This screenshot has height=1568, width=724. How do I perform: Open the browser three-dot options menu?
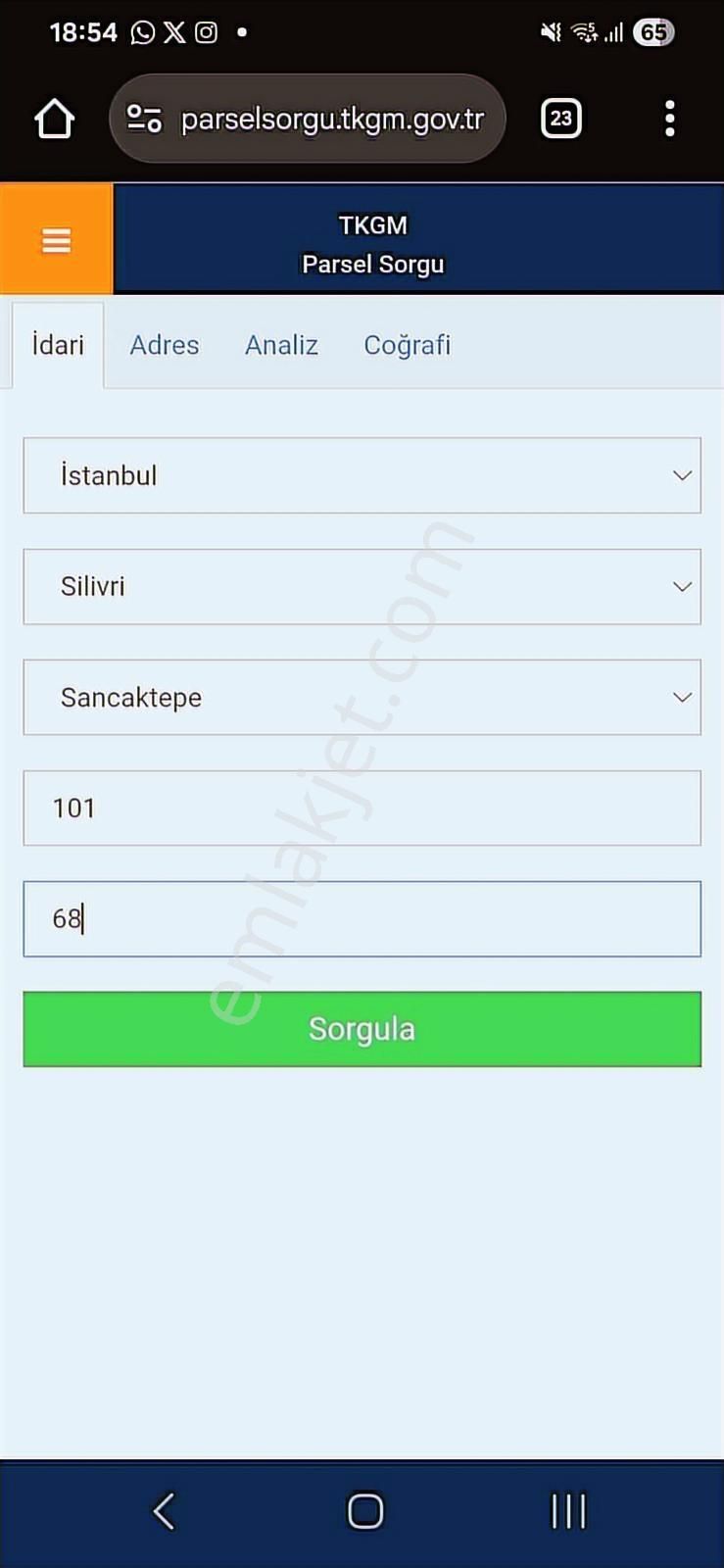(x=669, y=118)
